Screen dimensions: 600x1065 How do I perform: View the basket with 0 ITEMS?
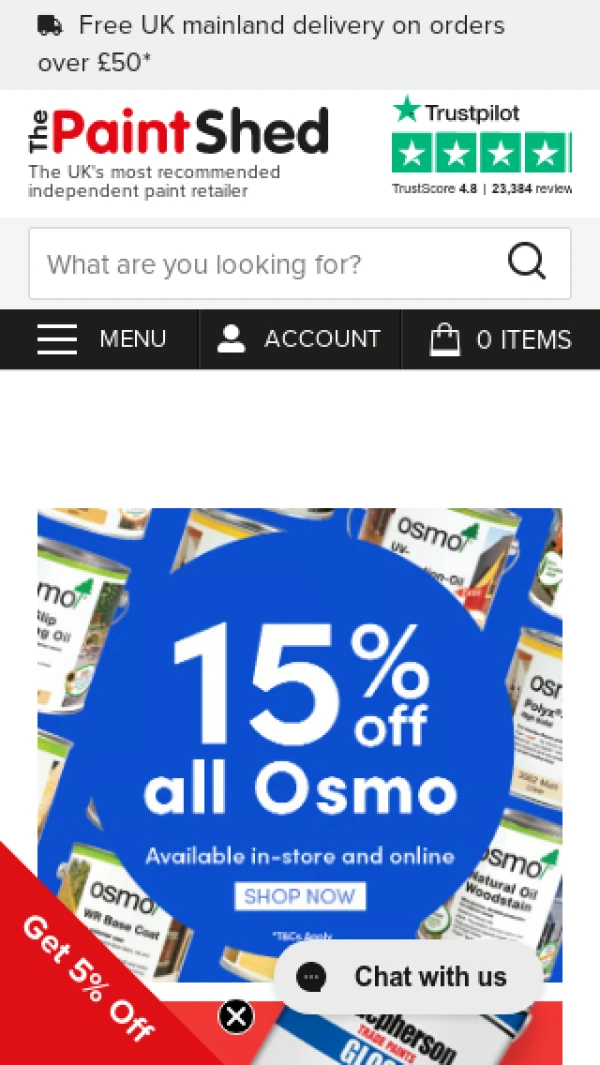tap(501, 339)
